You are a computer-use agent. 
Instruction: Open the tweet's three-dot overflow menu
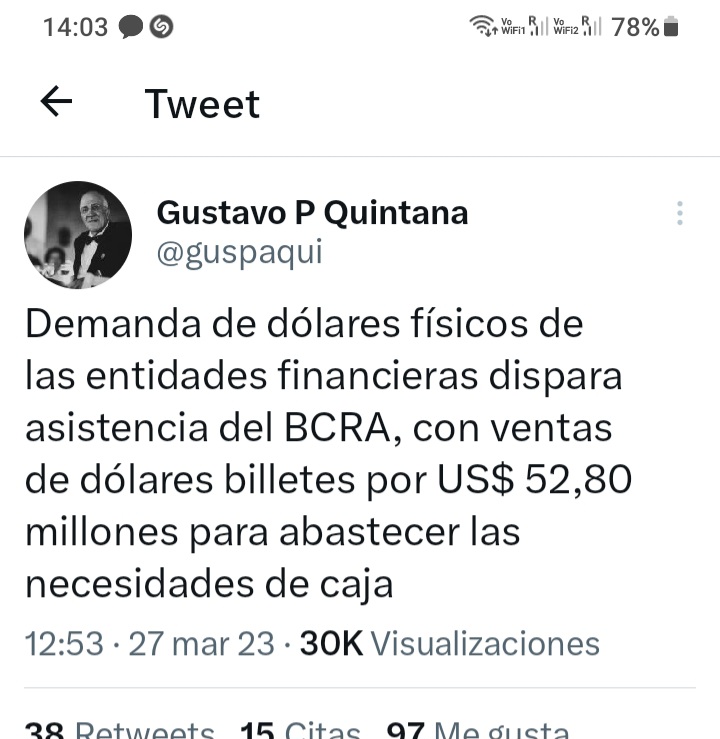[679, 213]
